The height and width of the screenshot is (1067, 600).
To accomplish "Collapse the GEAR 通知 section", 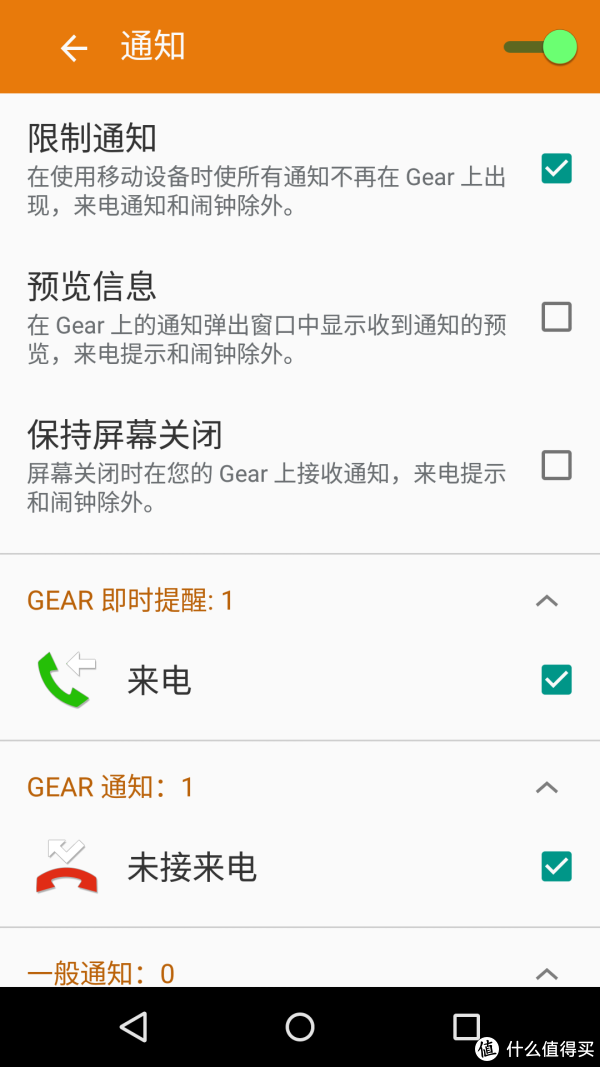I will click(547, 787).
